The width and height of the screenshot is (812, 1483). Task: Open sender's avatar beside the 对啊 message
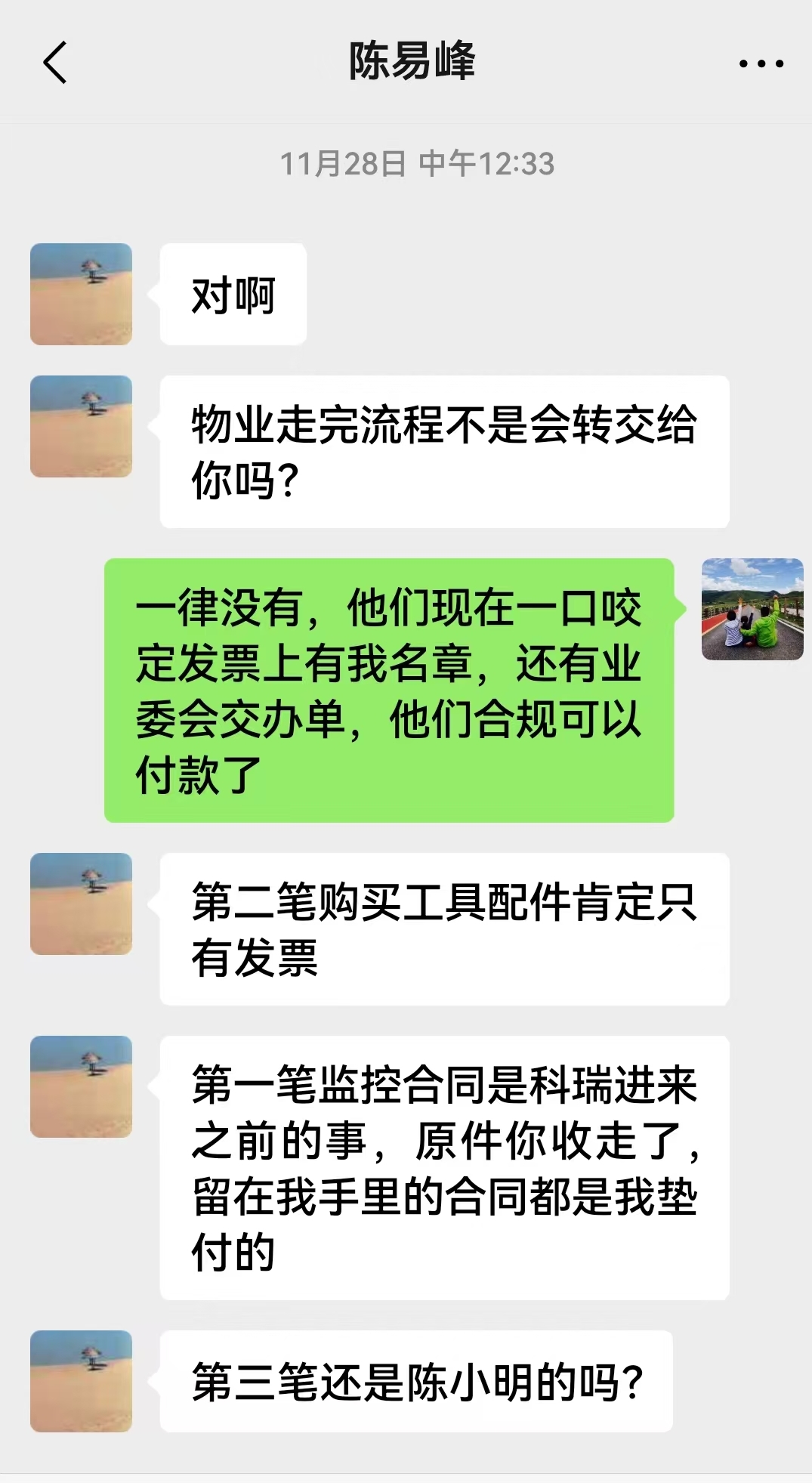(81, 294)
